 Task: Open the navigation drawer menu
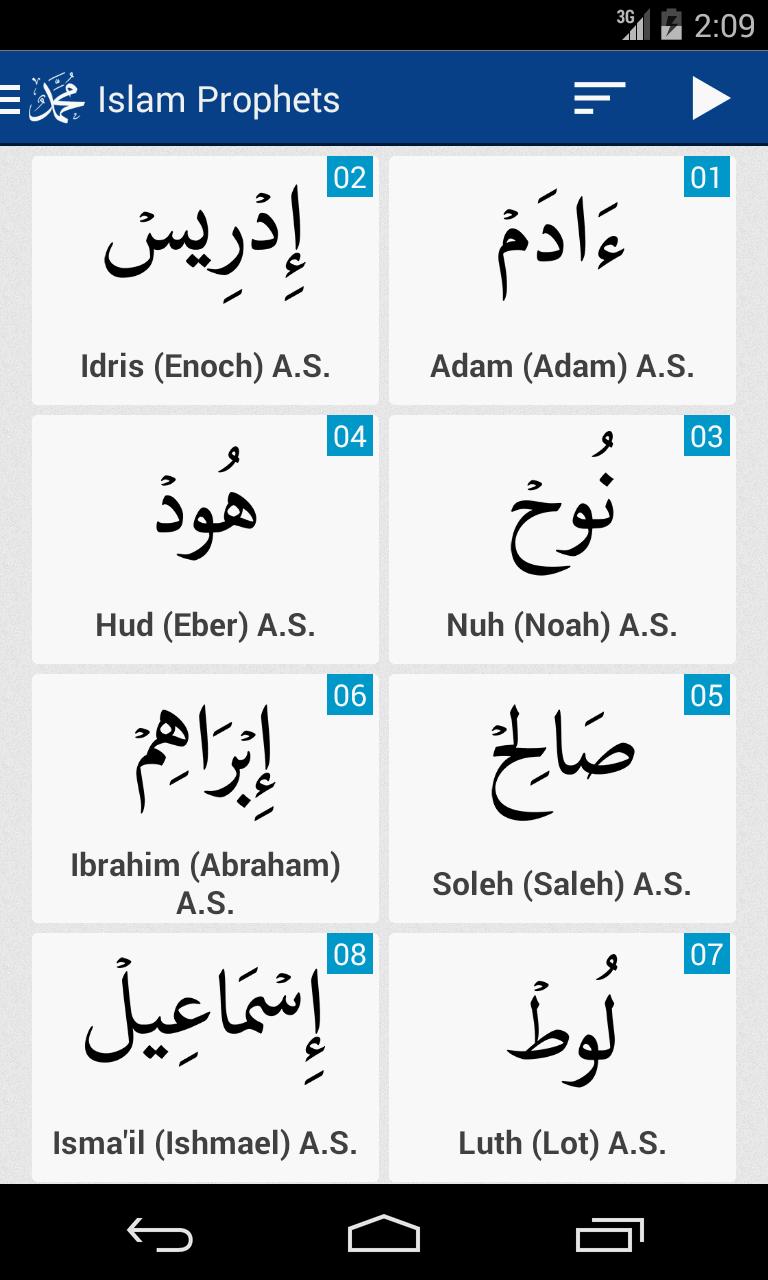coord(8,97)
